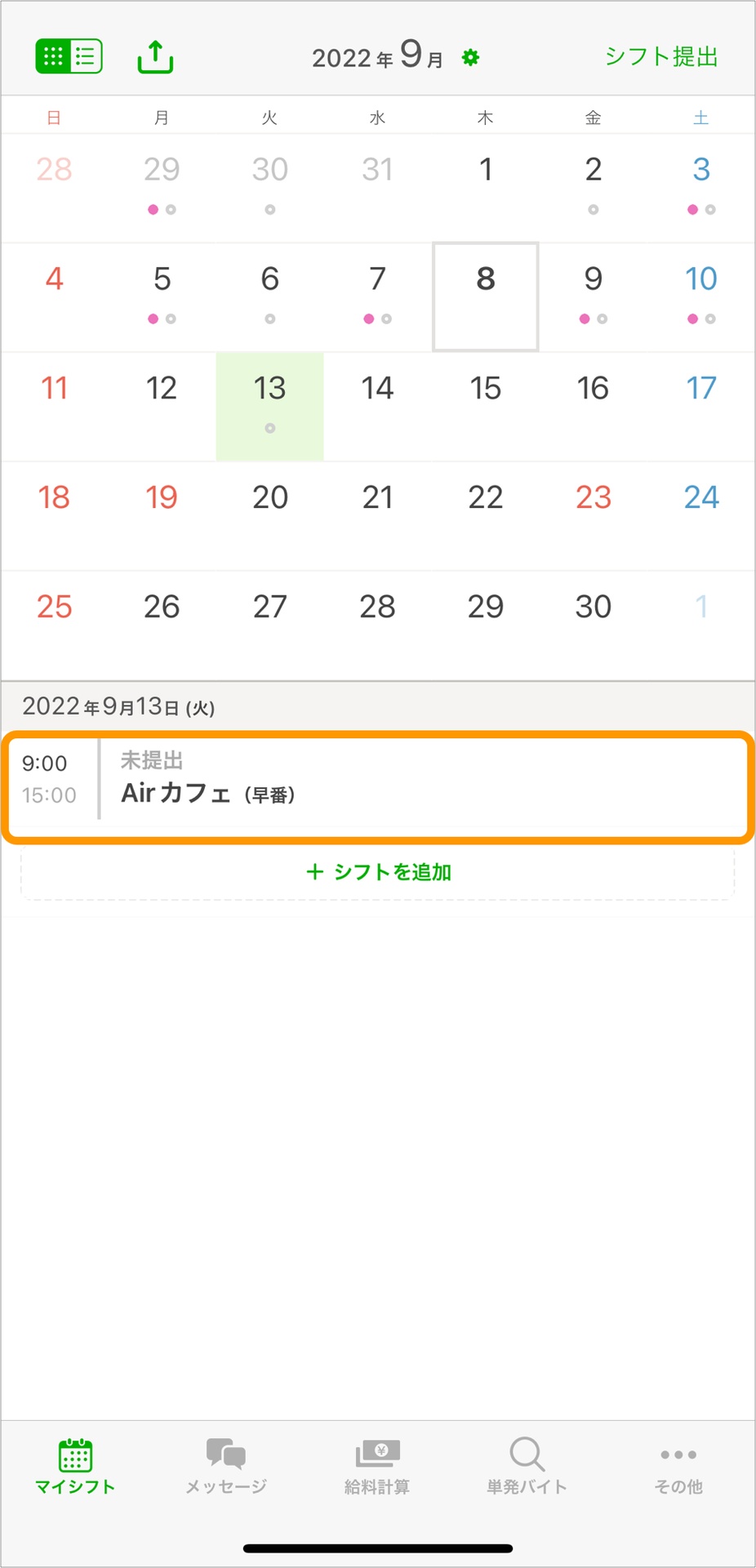Open the share/export icon
The height and width of the screenshot is (1568, 756).
155,56
